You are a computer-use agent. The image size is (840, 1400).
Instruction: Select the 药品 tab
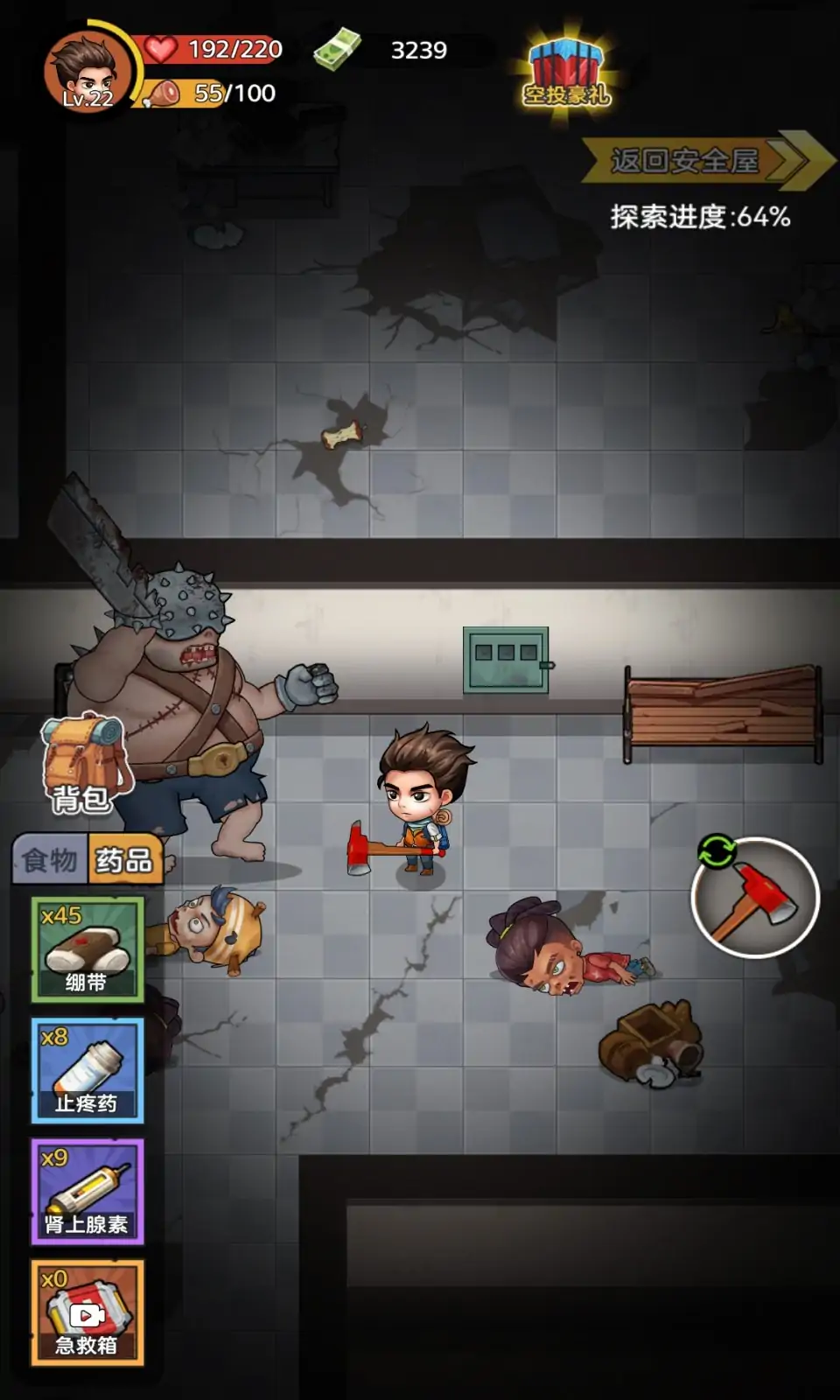coord(124,860)
